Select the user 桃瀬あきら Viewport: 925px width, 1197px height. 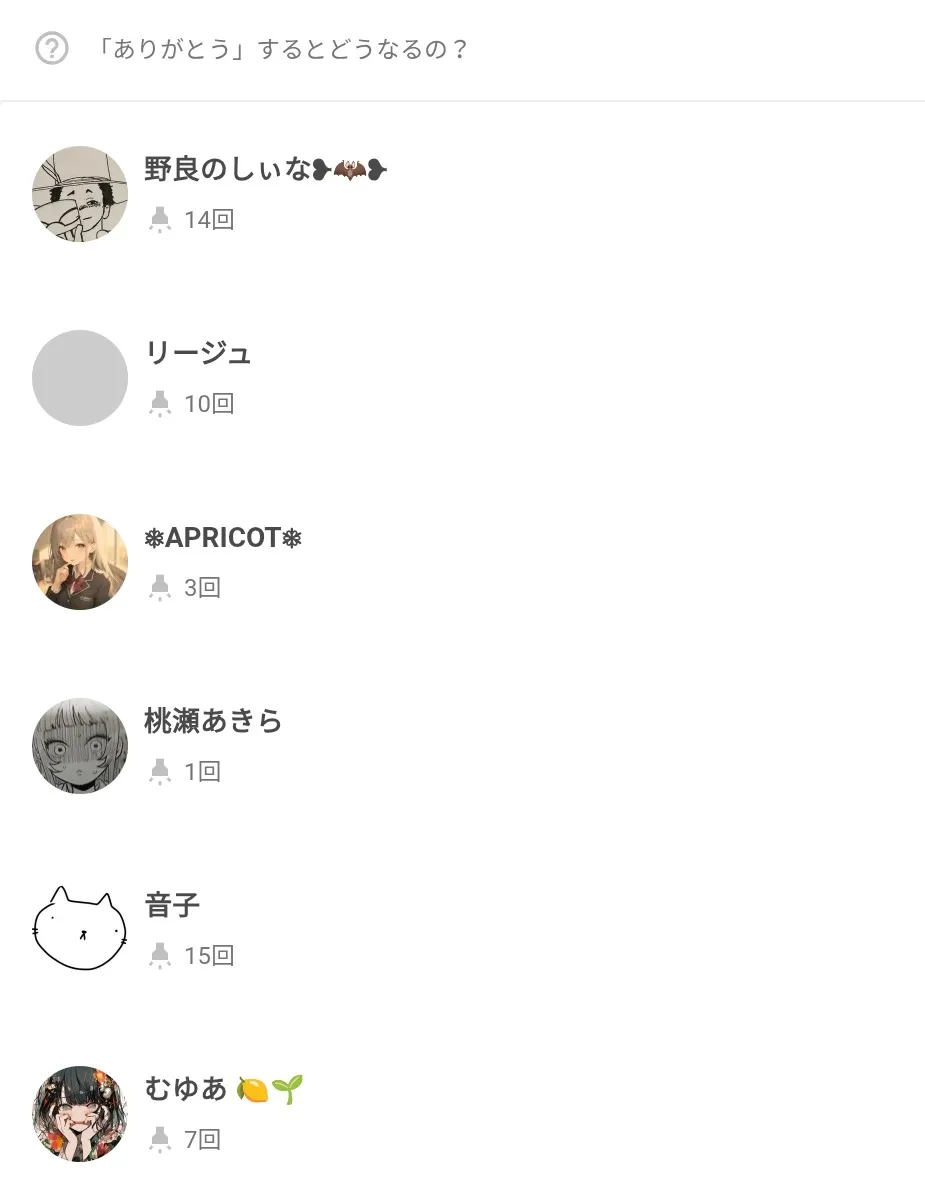point(213,721)
